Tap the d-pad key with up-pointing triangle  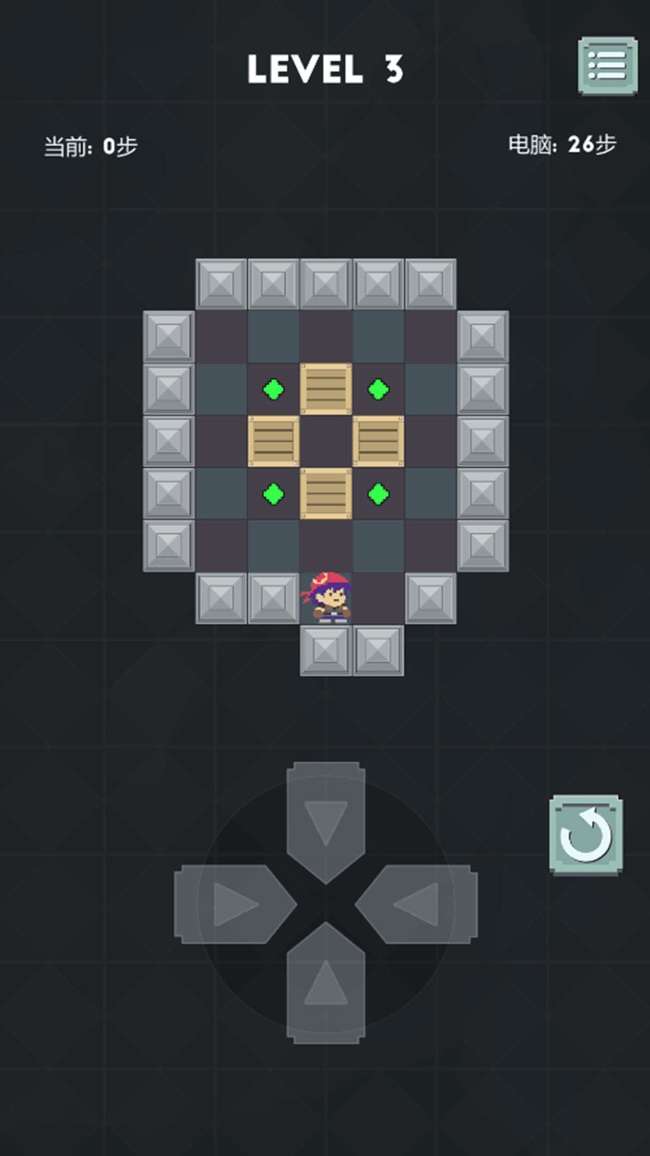pyautogui.click(x=326, y=985)
